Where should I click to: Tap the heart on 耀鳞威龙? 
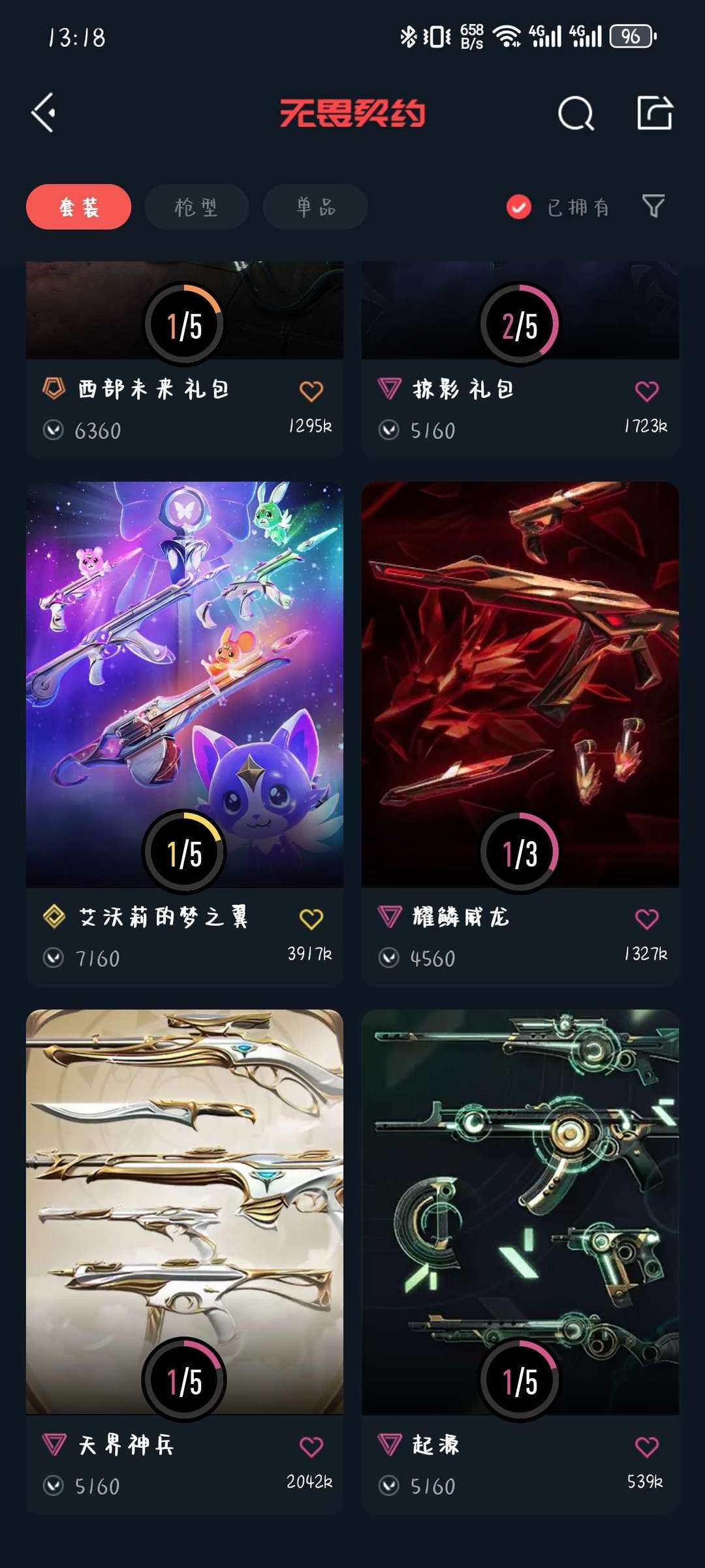pyautogui.click(x=647, y=919)
